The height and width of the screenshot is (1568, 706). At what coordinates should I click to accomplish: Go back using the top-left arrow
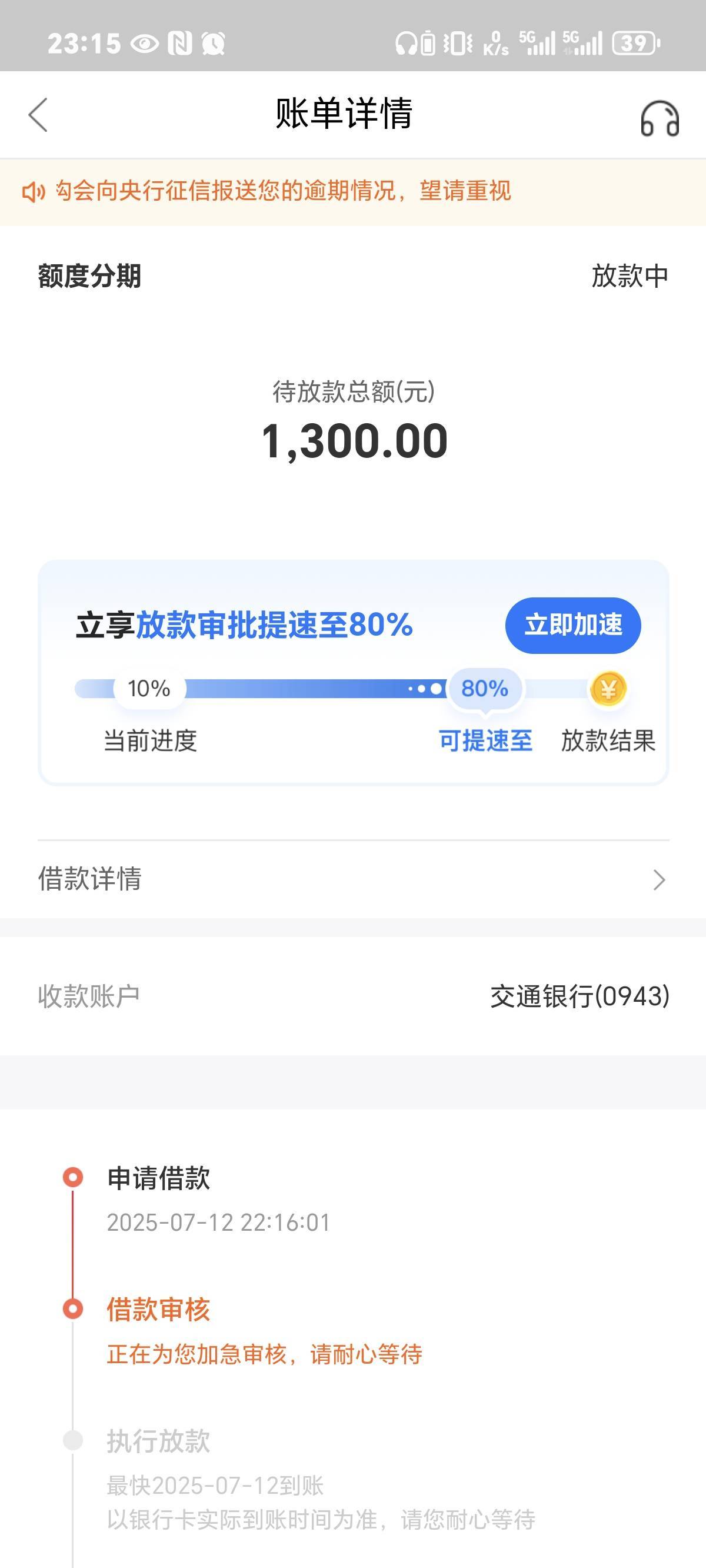point(38,114)
